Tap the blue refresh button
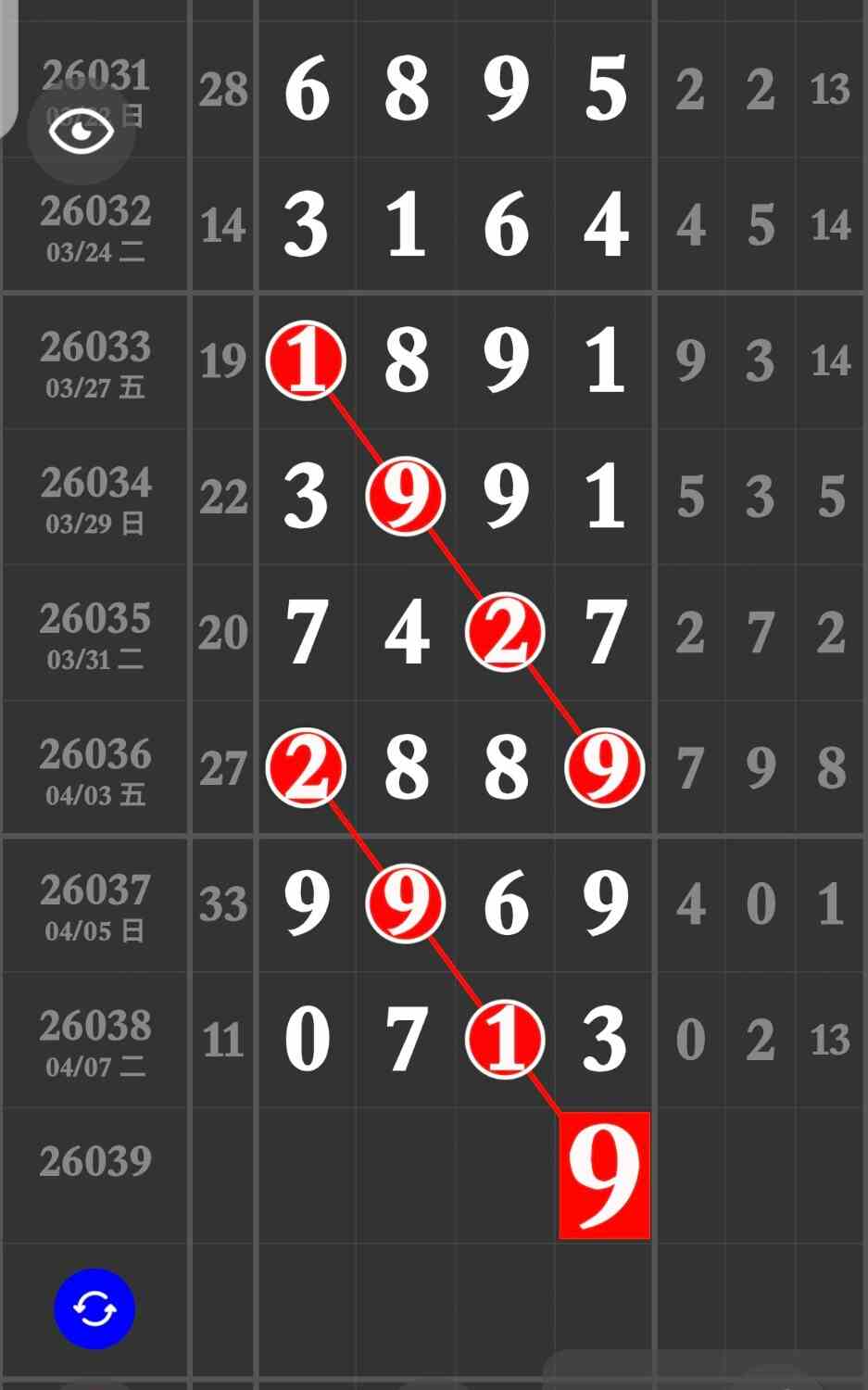The image size is (868, 1390). (x=94, y=1308)
